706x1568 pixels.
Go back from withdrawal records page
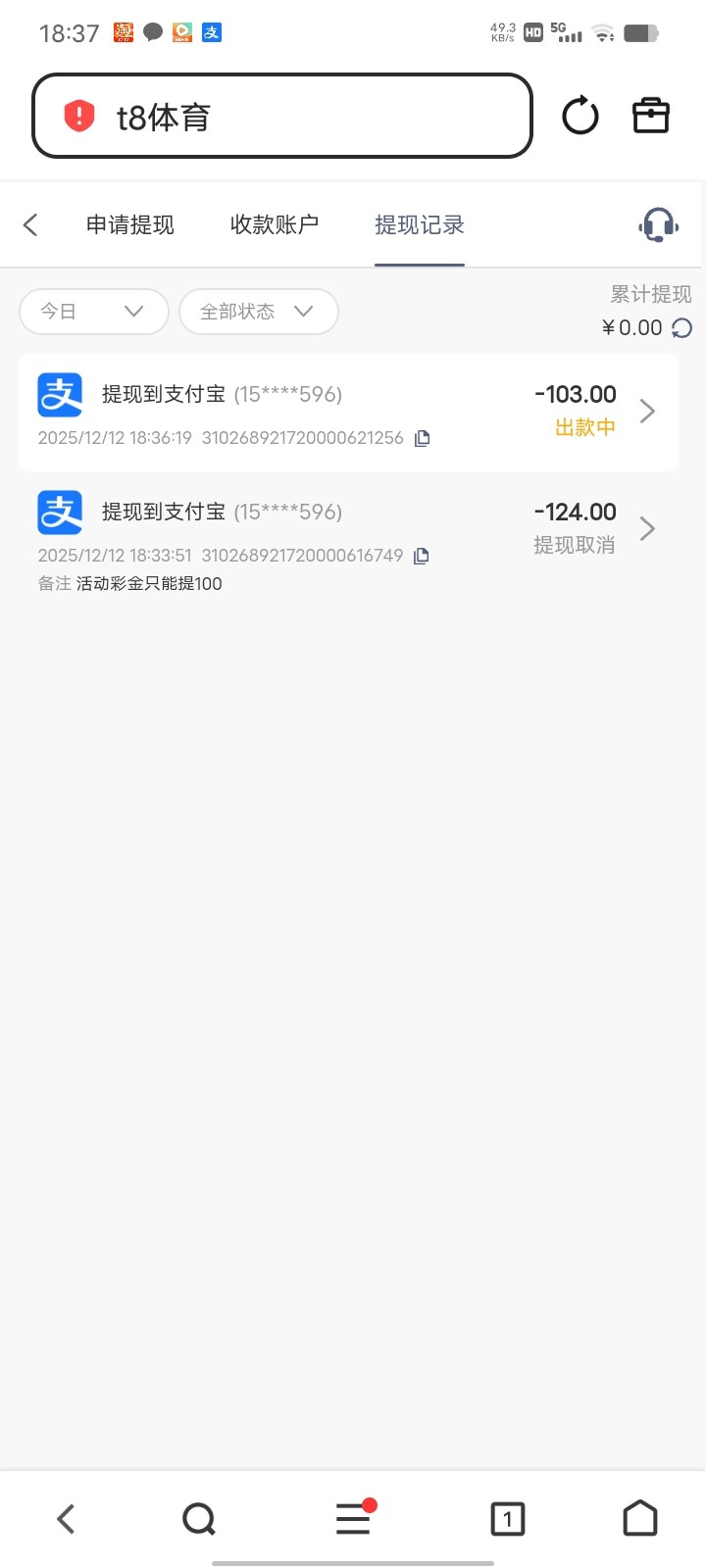point(30,225)
